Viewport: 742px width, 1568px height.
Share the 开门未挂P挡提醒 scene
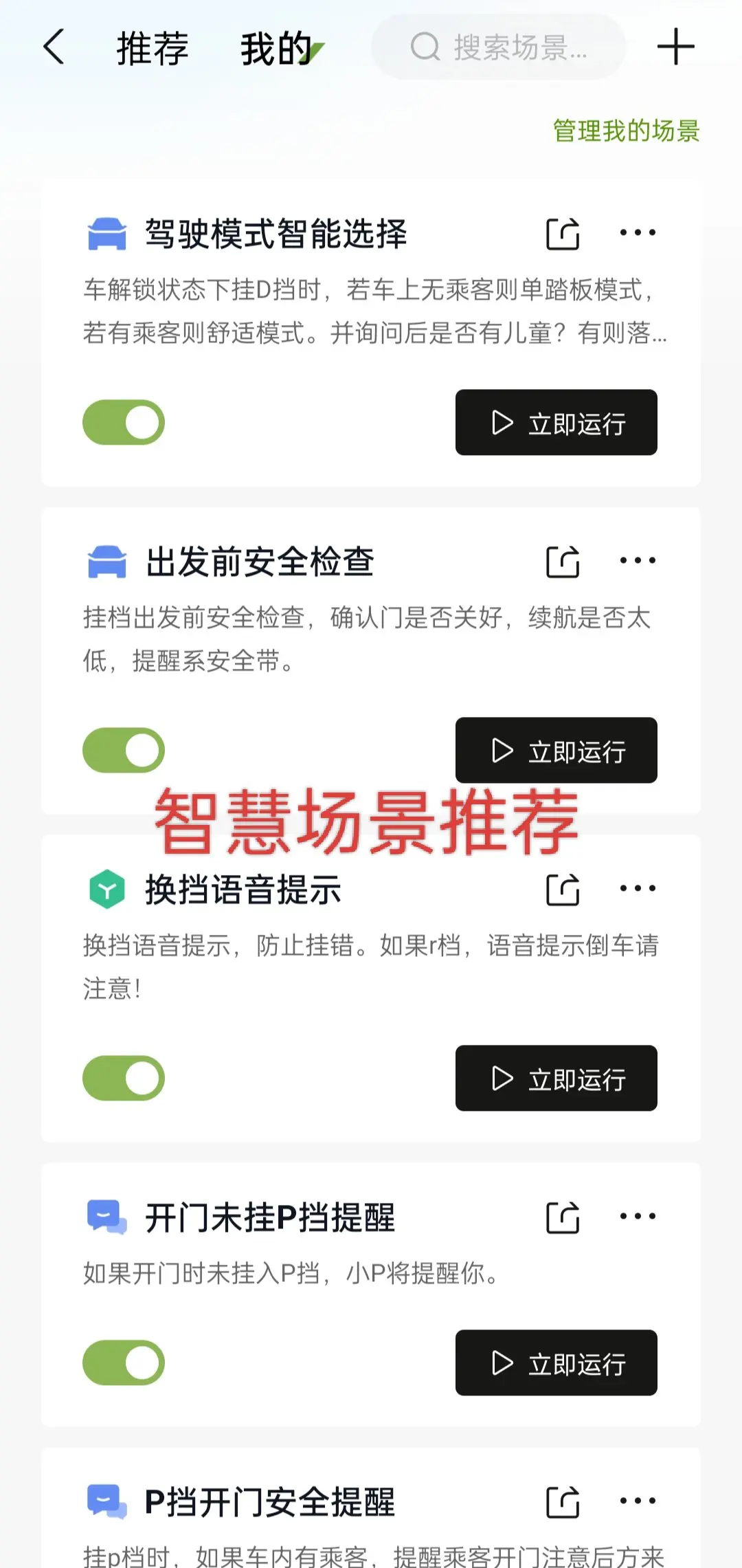[x=563, y=1217]
